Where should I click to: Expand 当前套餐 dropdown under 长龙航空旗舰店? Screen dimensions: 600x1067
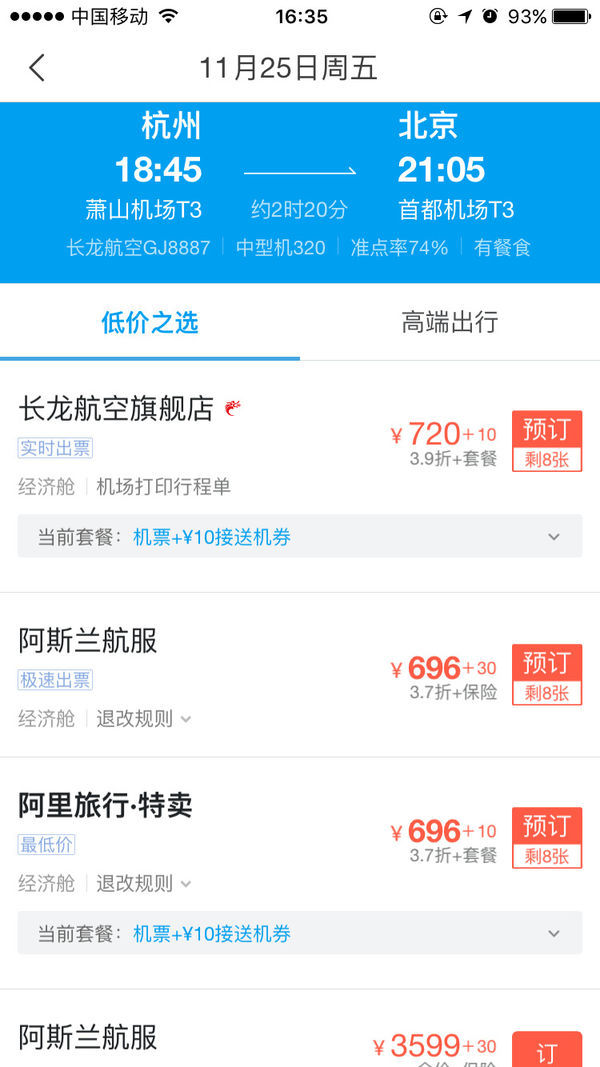[x=299, y=536]
